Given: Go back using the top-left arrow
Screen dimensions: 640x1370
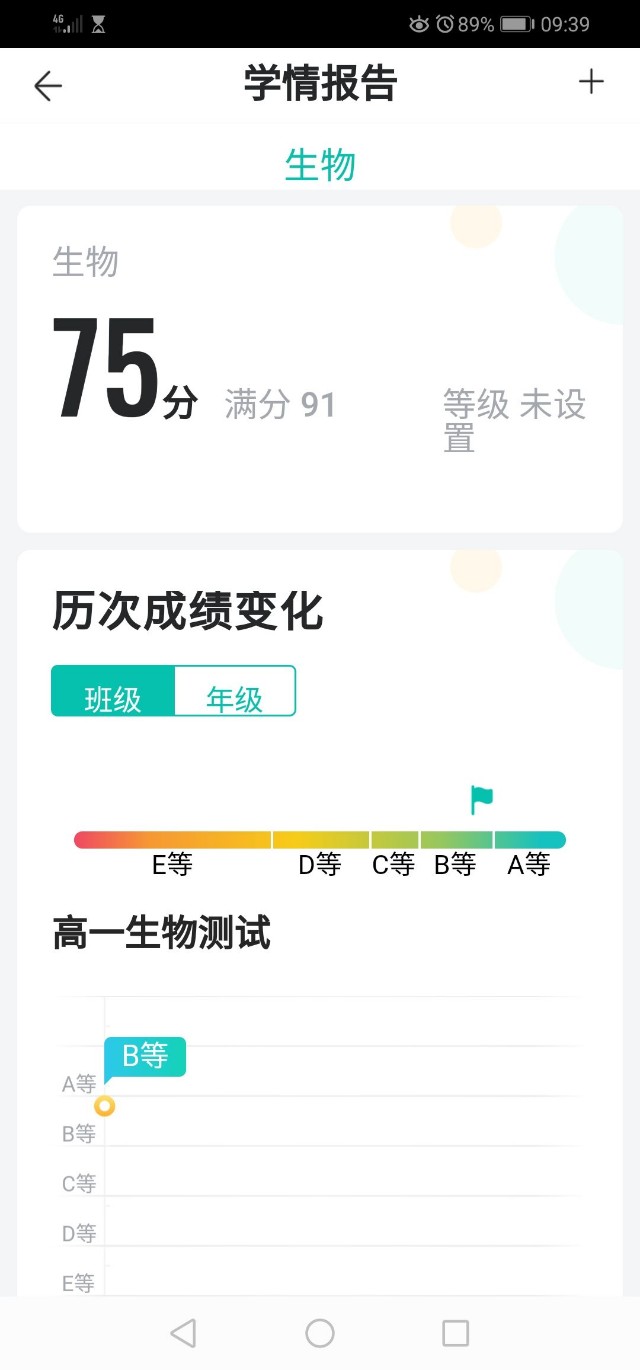Looking at the screenshot, I should [48, 86].
